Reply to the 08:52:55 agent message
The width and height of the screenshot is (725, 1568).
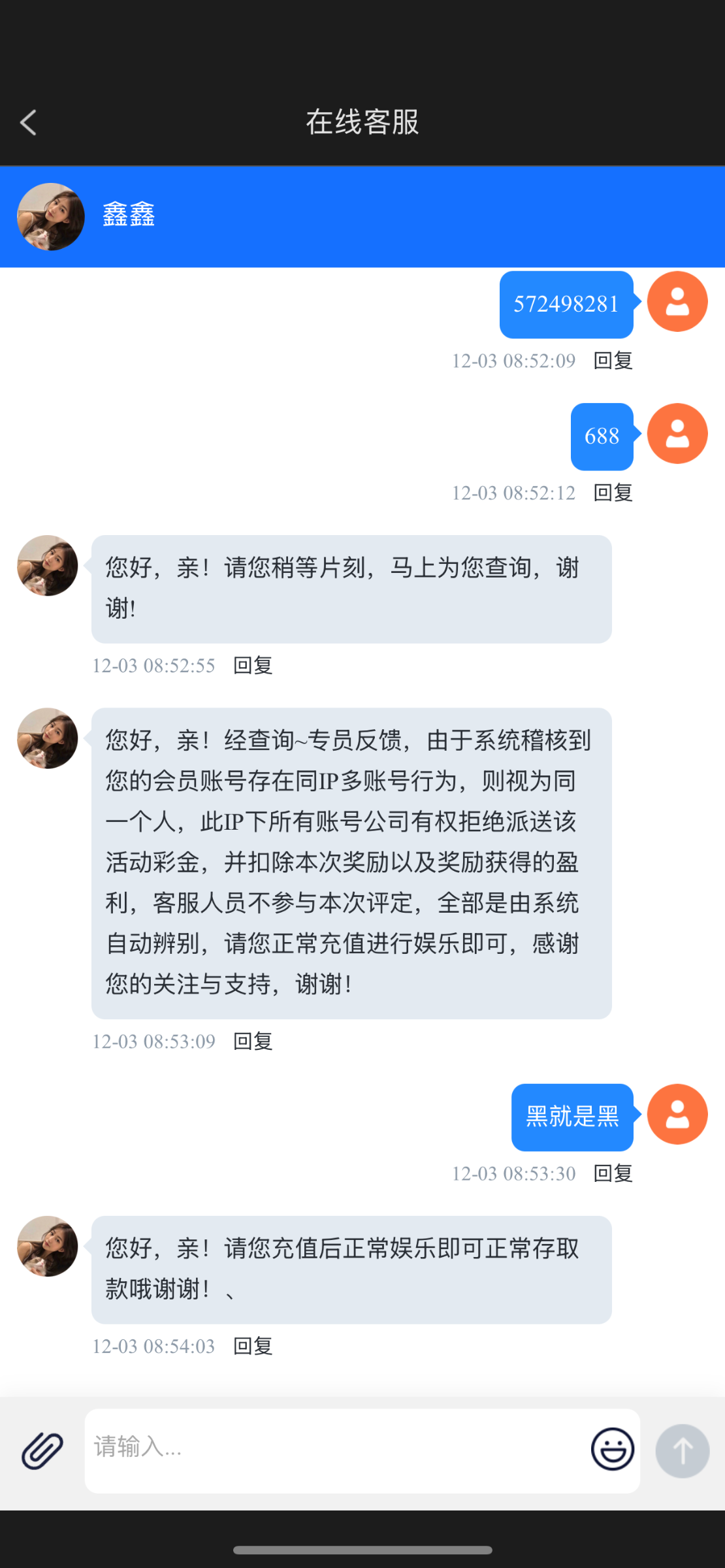[x=253, y=666]
